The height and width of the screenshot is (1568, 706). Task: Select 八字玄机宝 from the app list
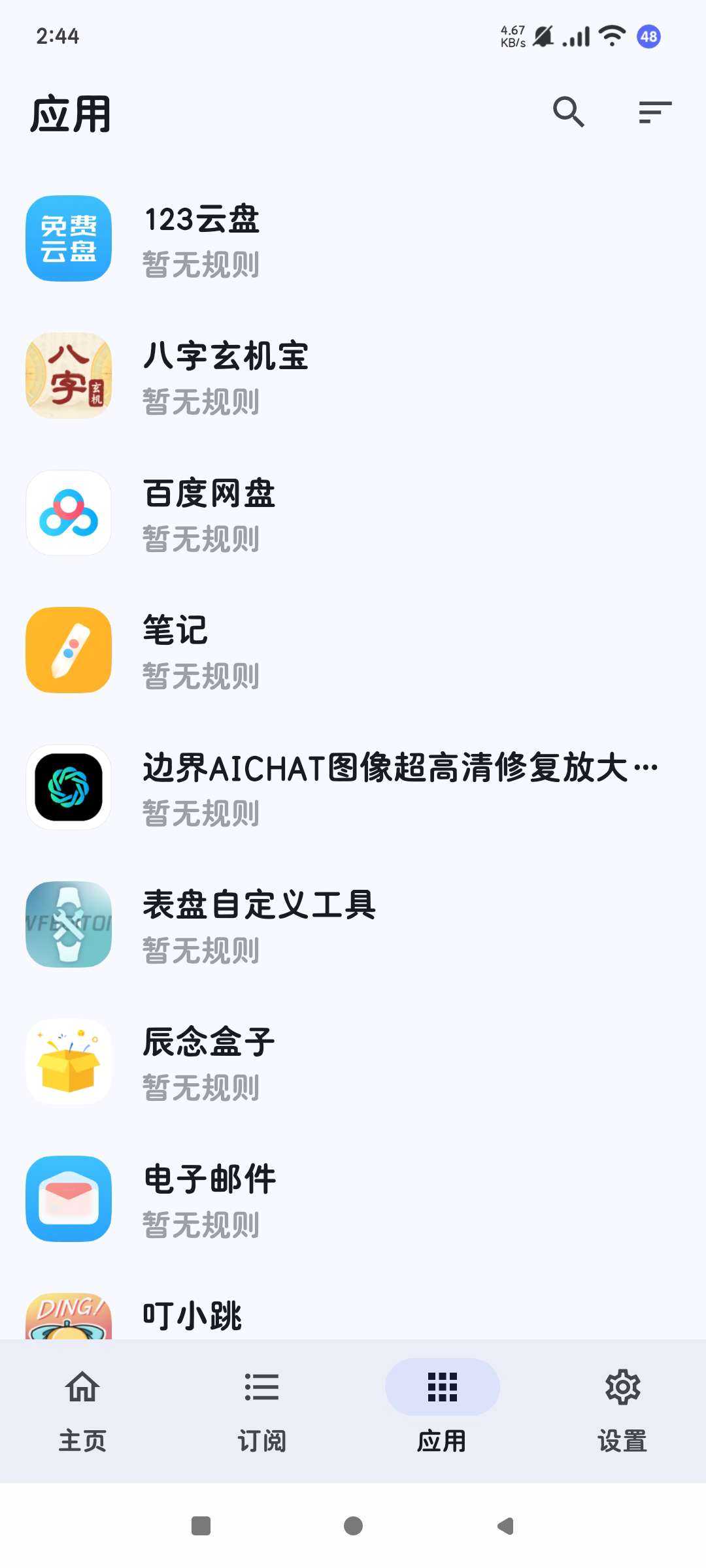(353, 376)
